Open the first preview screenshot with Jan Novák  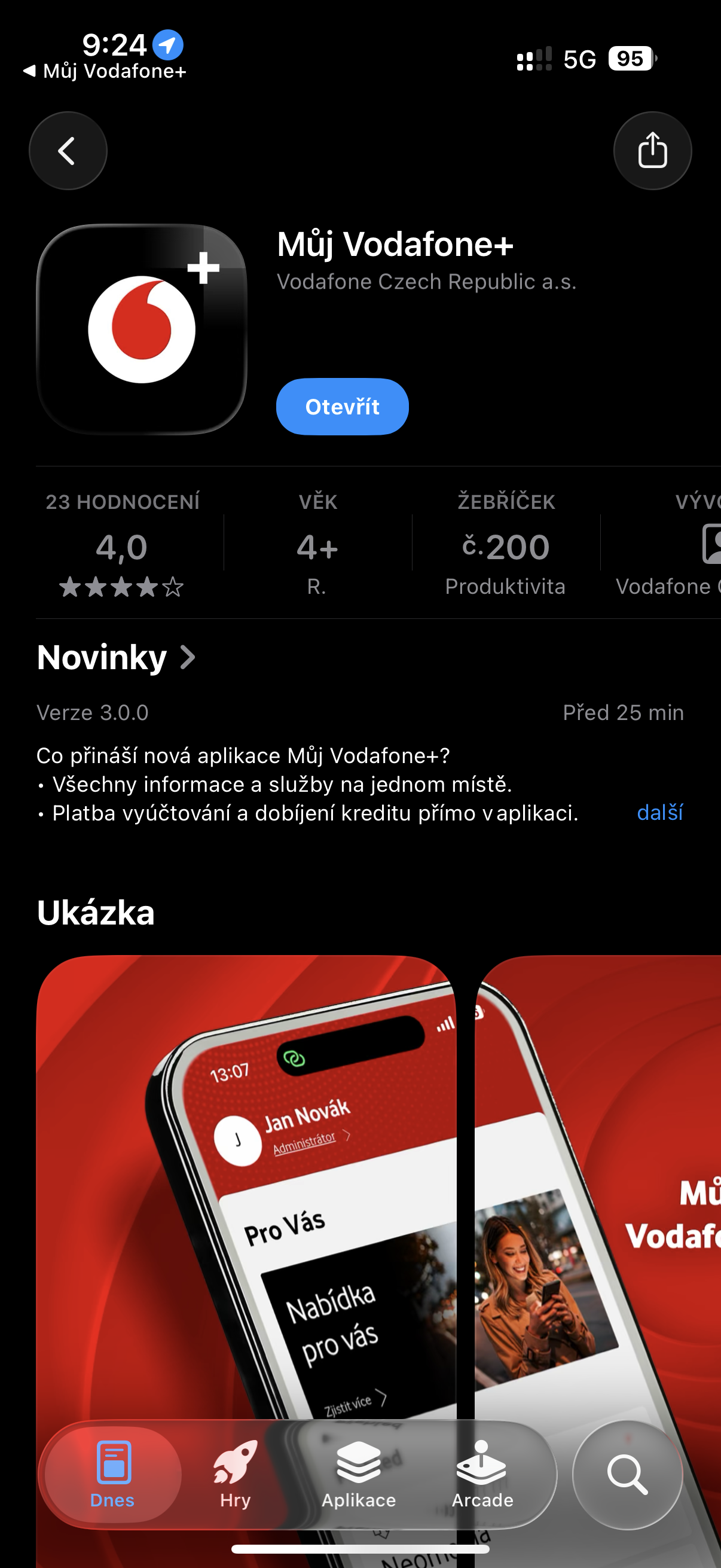(246, 1187)
